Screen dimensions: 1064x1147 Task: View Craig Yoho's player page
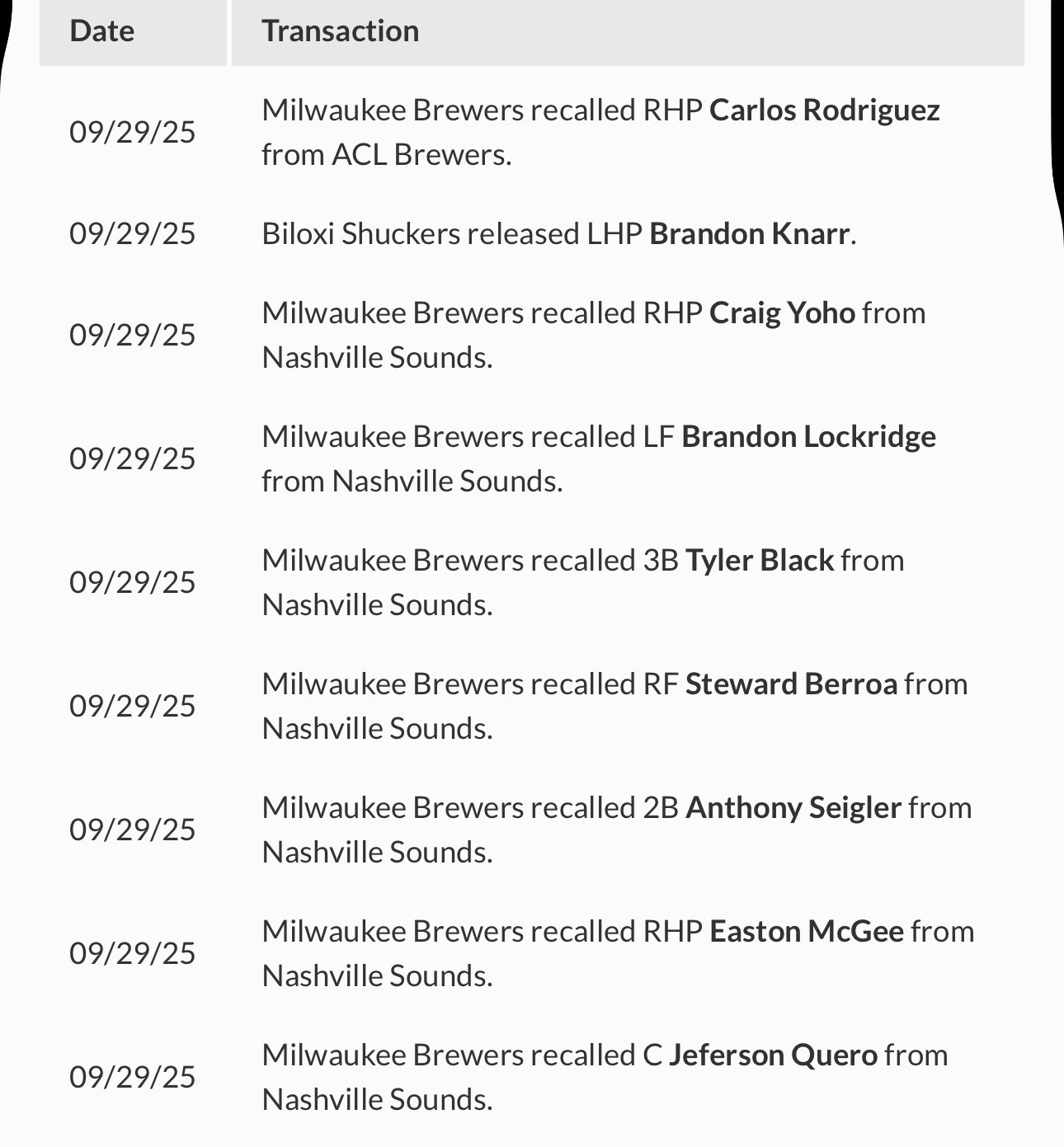(781, 313)
